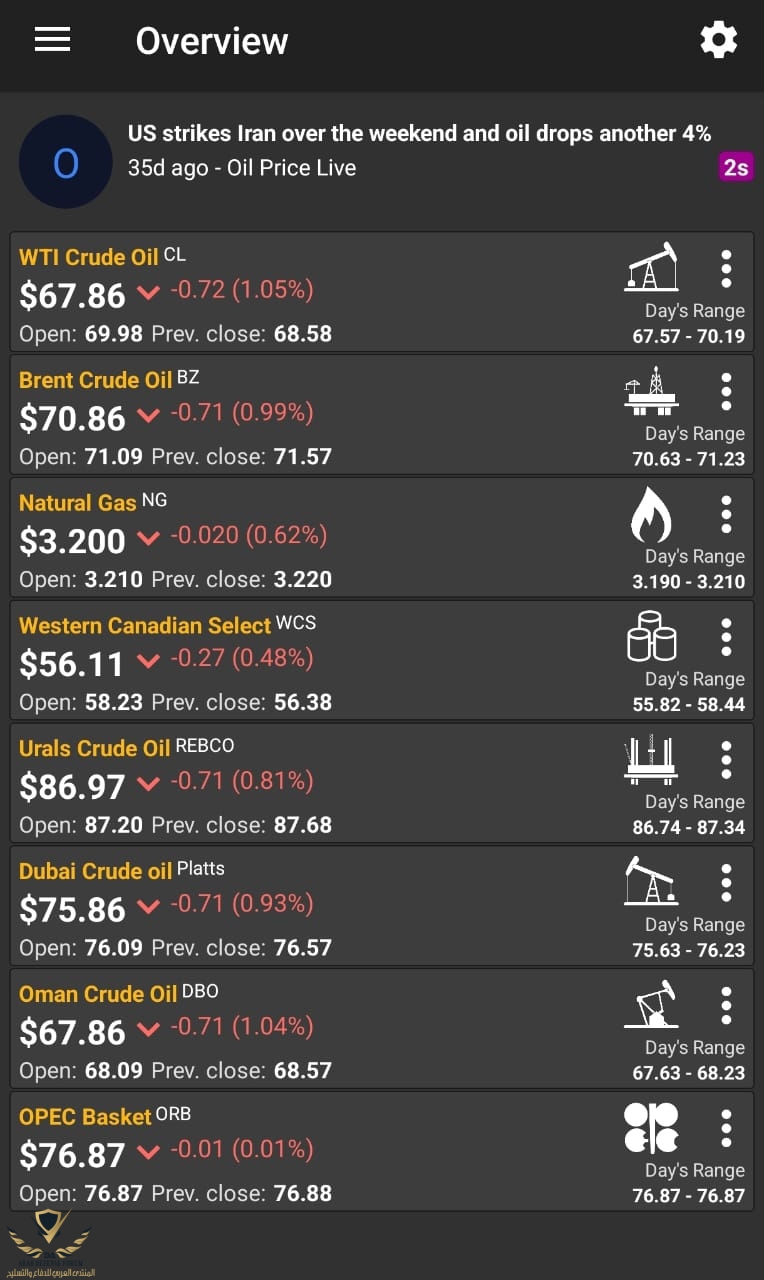Image resolution: width=764 pixels, height=1280 pixels.
Task: Open more options for Western Canadian Select
Action: [x=726, y=638]
